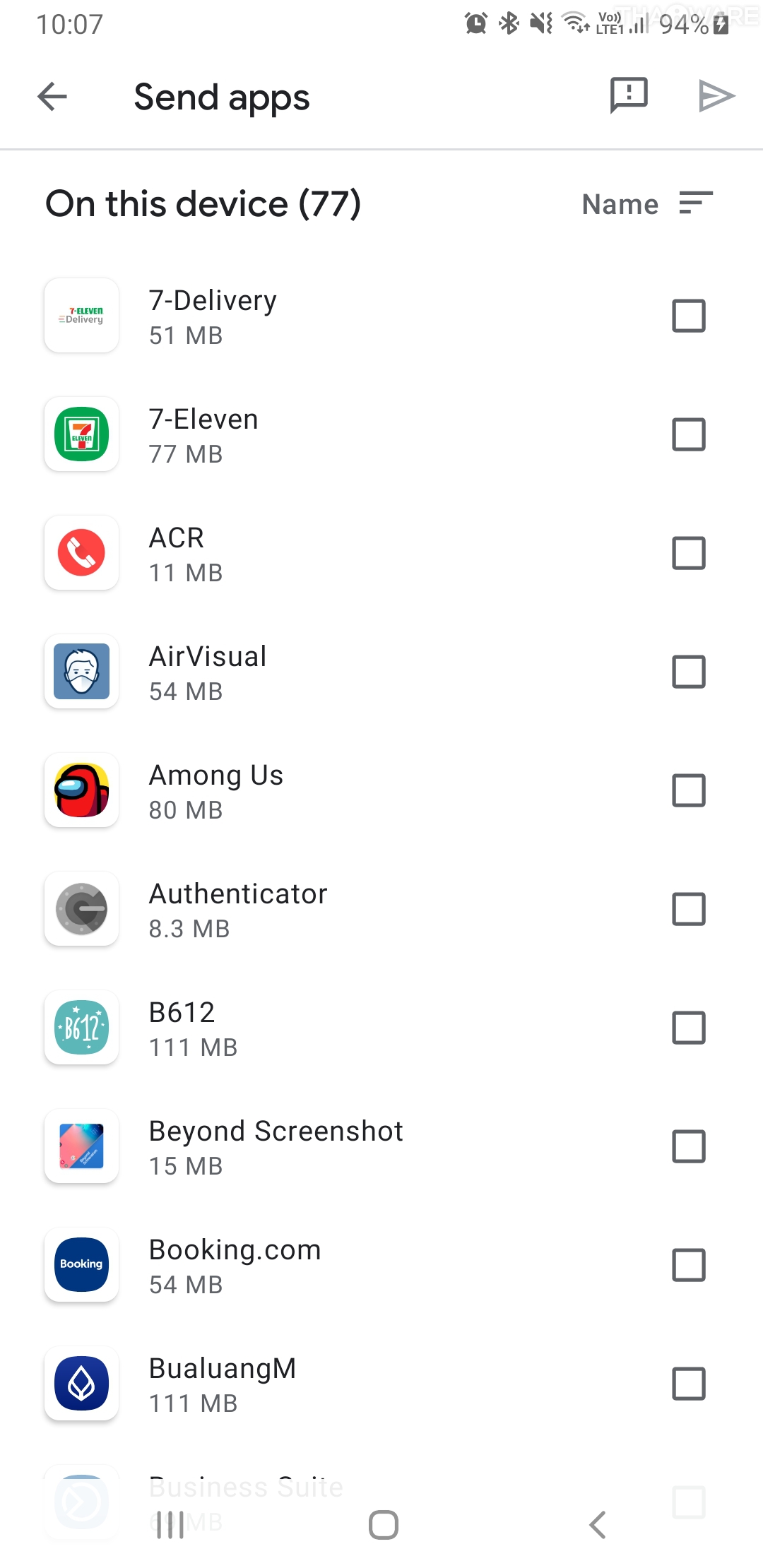Select the BualuangM checkbox
This screenshot has width=763, height=1568.
click(689, 1384)
